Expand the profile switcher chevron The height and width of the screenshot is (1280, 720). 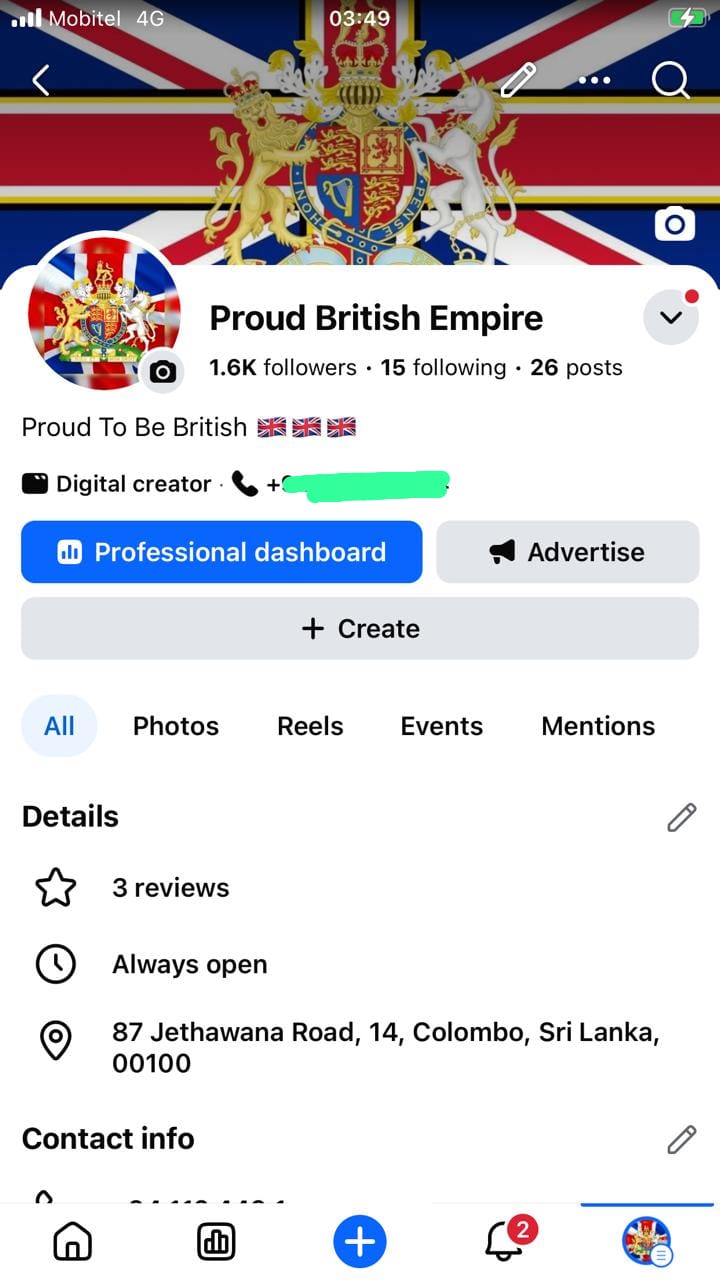click(x=670, y=318)
